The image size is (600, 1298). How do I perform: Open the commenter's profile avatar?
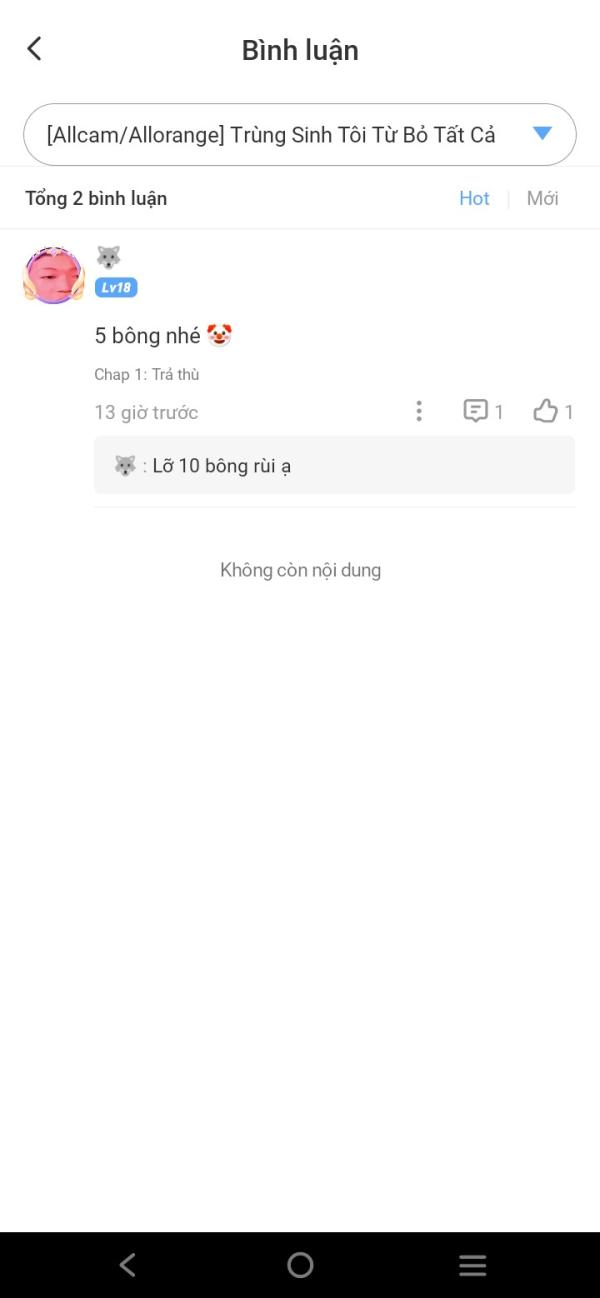click(53, 275)
